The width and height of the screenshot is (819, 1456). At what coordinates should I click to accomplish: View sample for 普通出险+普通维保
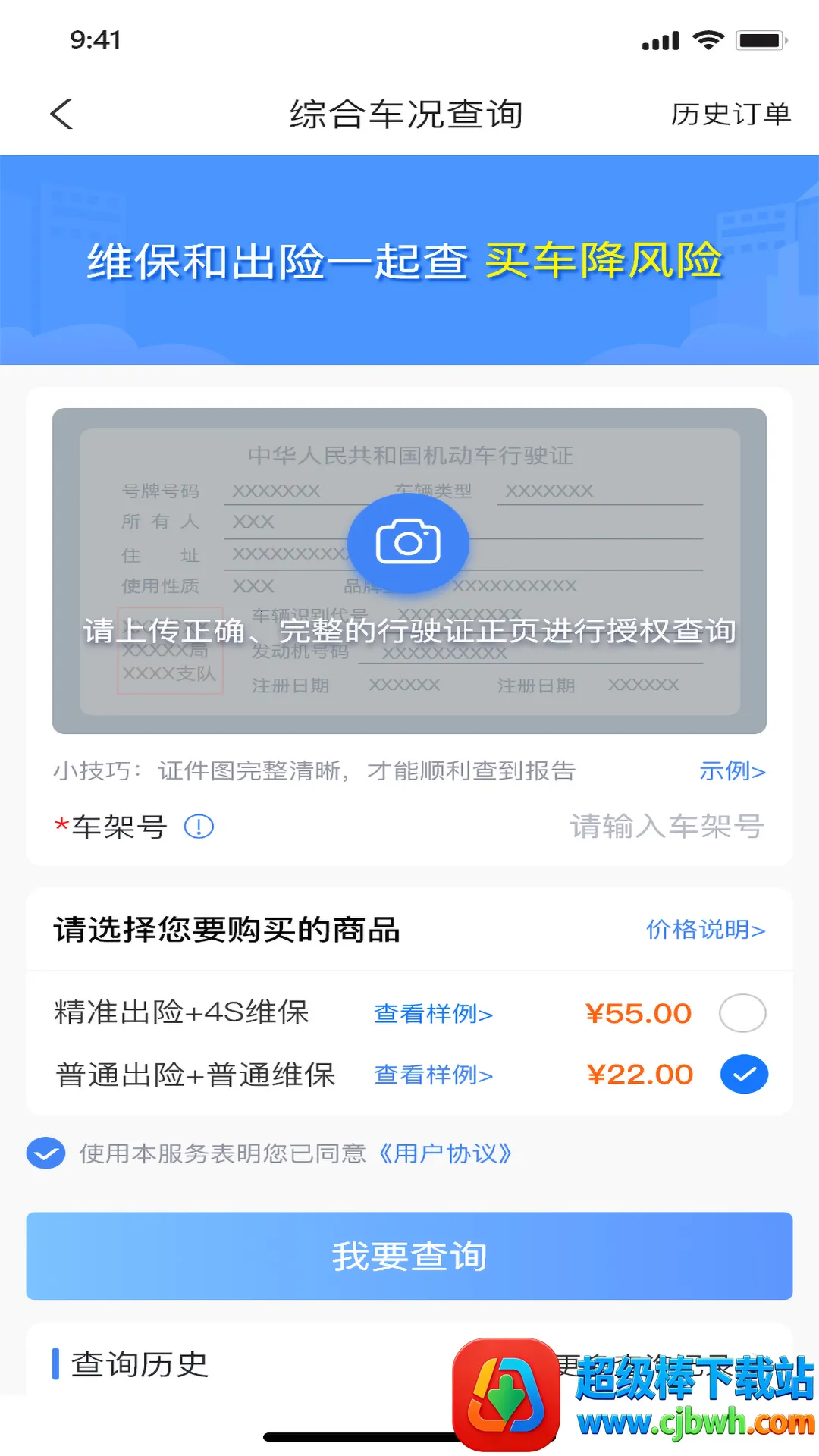(x=433, y=1075)
